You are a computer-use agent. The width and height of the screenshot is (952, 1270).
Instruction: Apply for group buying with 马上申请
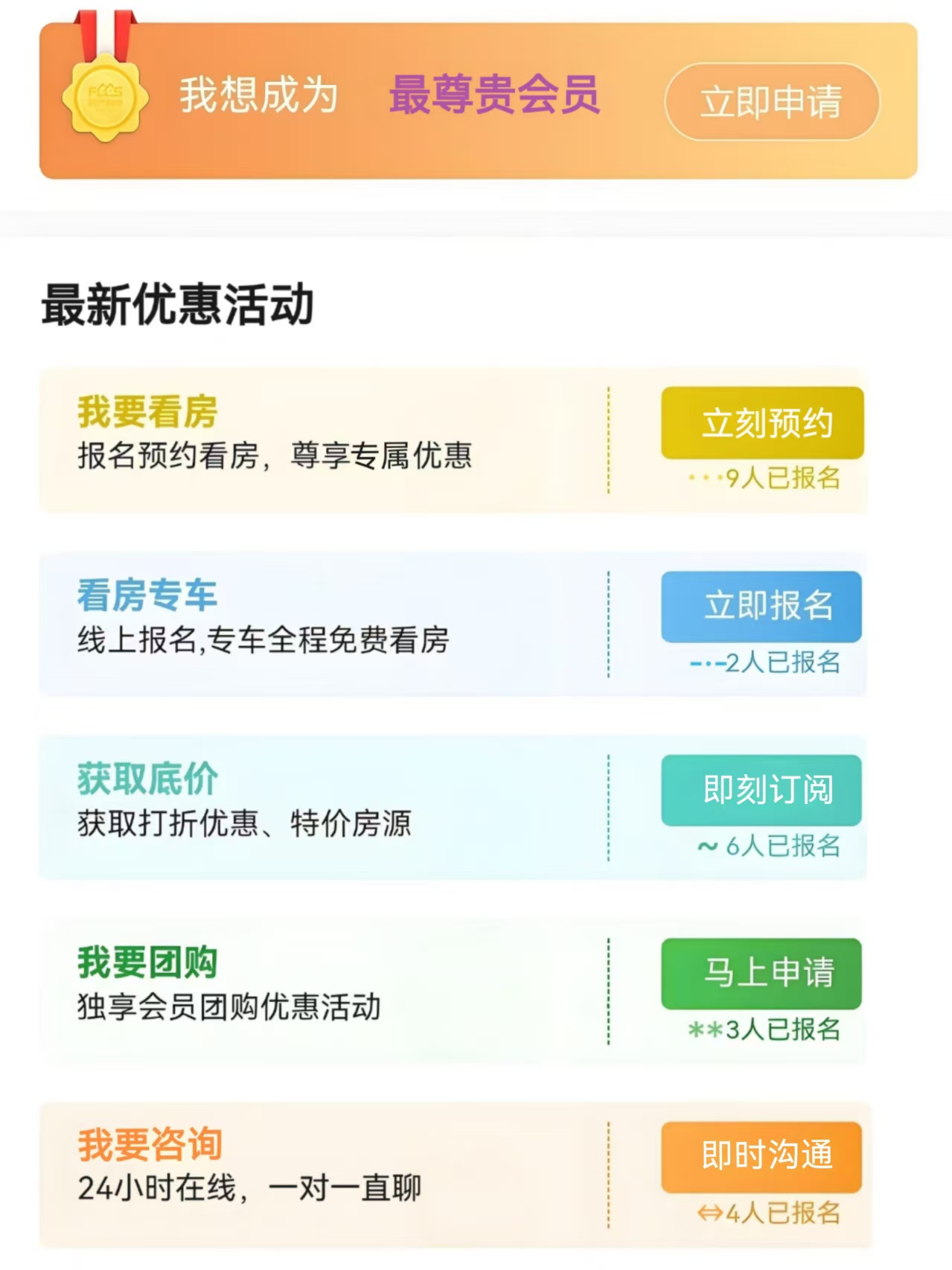point(761,973)
